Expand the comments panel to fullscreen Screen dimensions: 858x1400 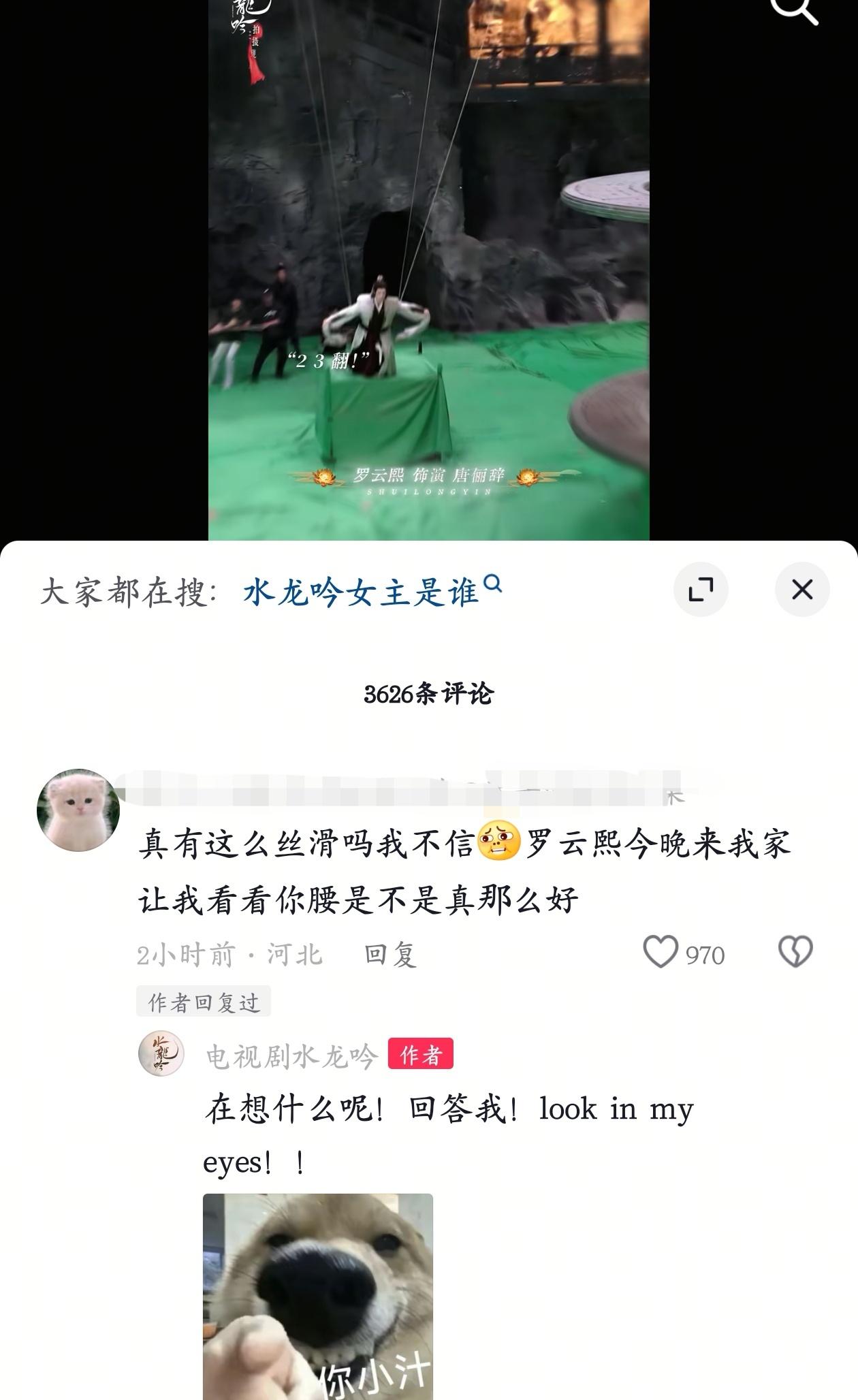point(701,589)
